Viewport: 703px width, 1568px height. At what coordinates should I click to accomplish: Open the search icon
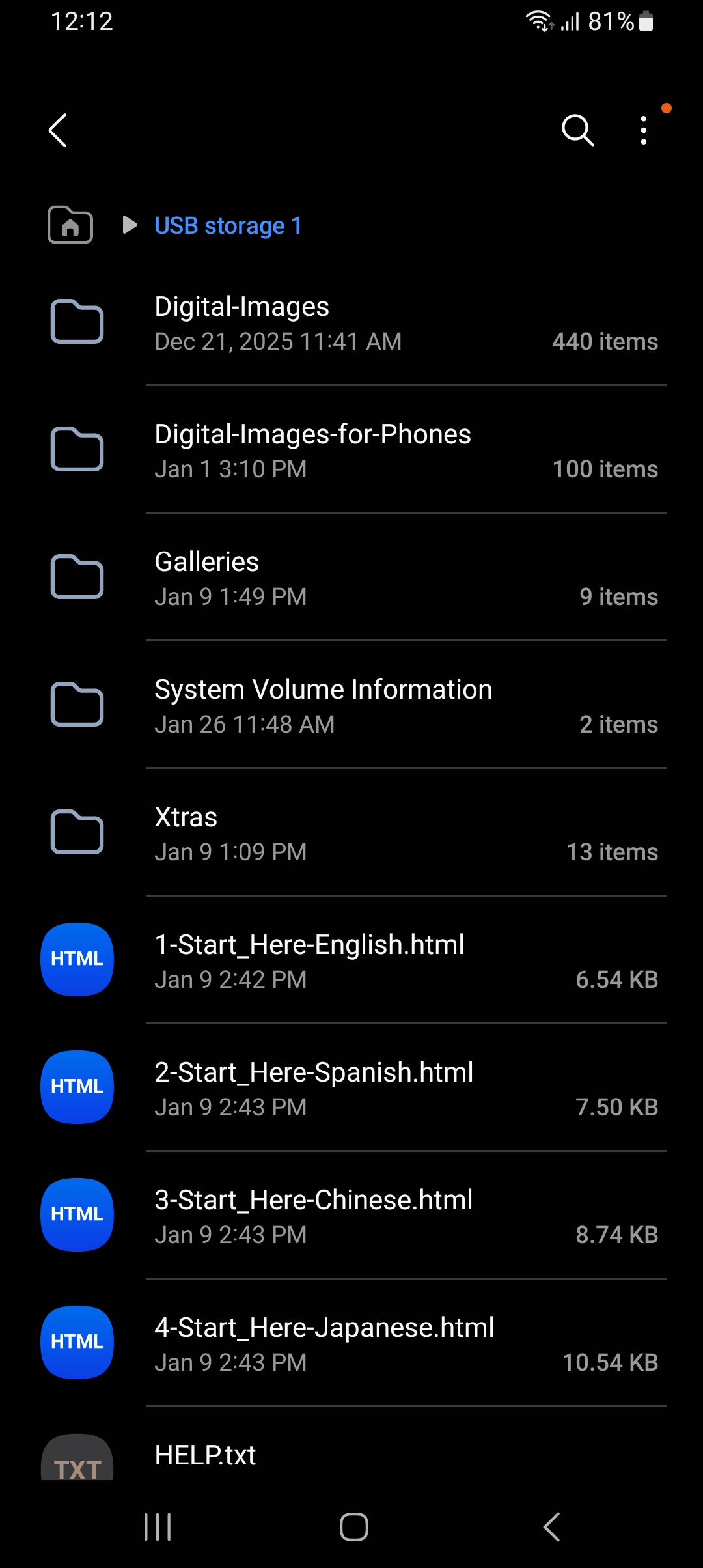tap(578, 130)
